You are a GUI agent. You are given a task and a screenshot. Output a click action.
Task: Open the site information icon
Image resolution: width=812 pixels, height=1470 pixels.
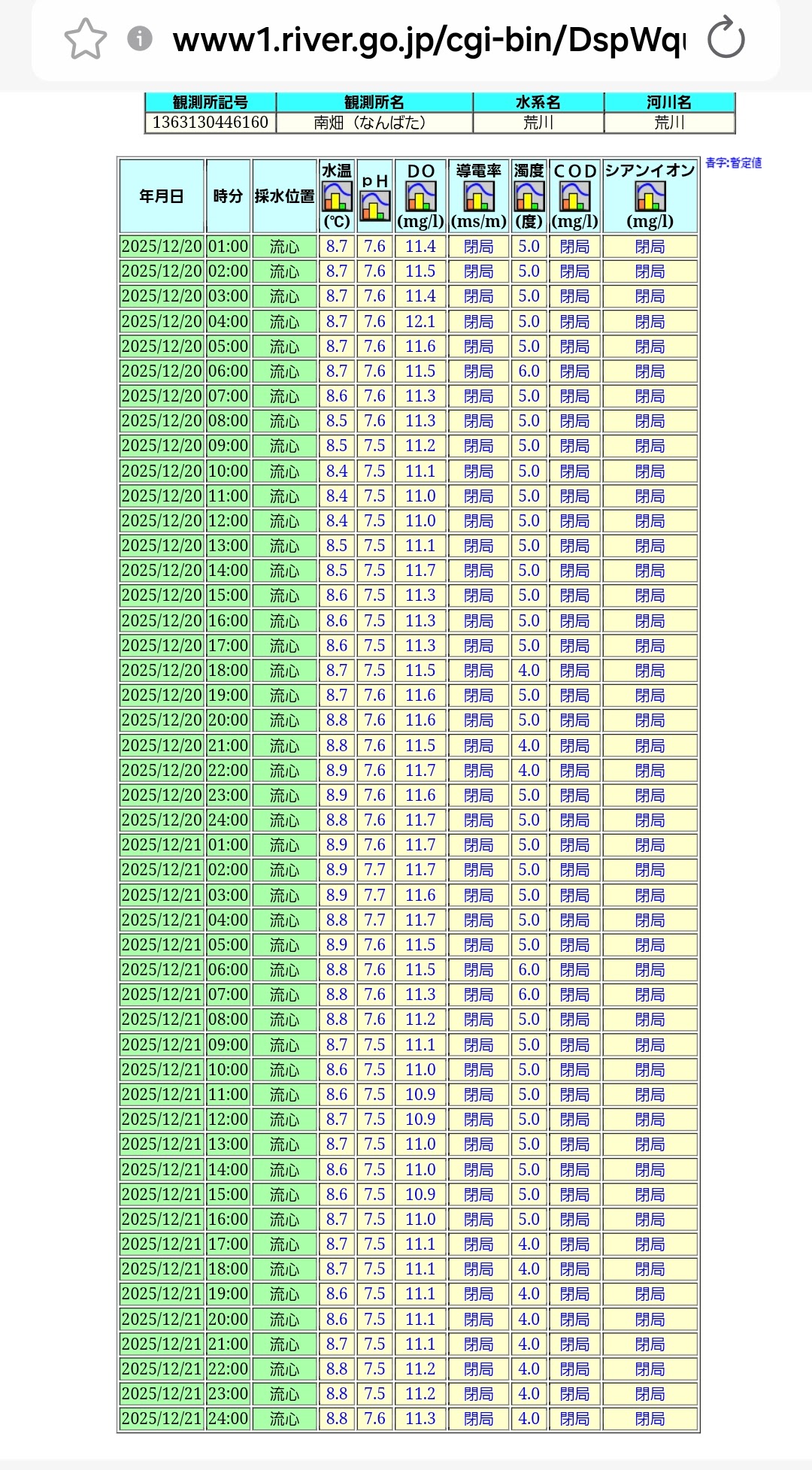coord(139,38)
